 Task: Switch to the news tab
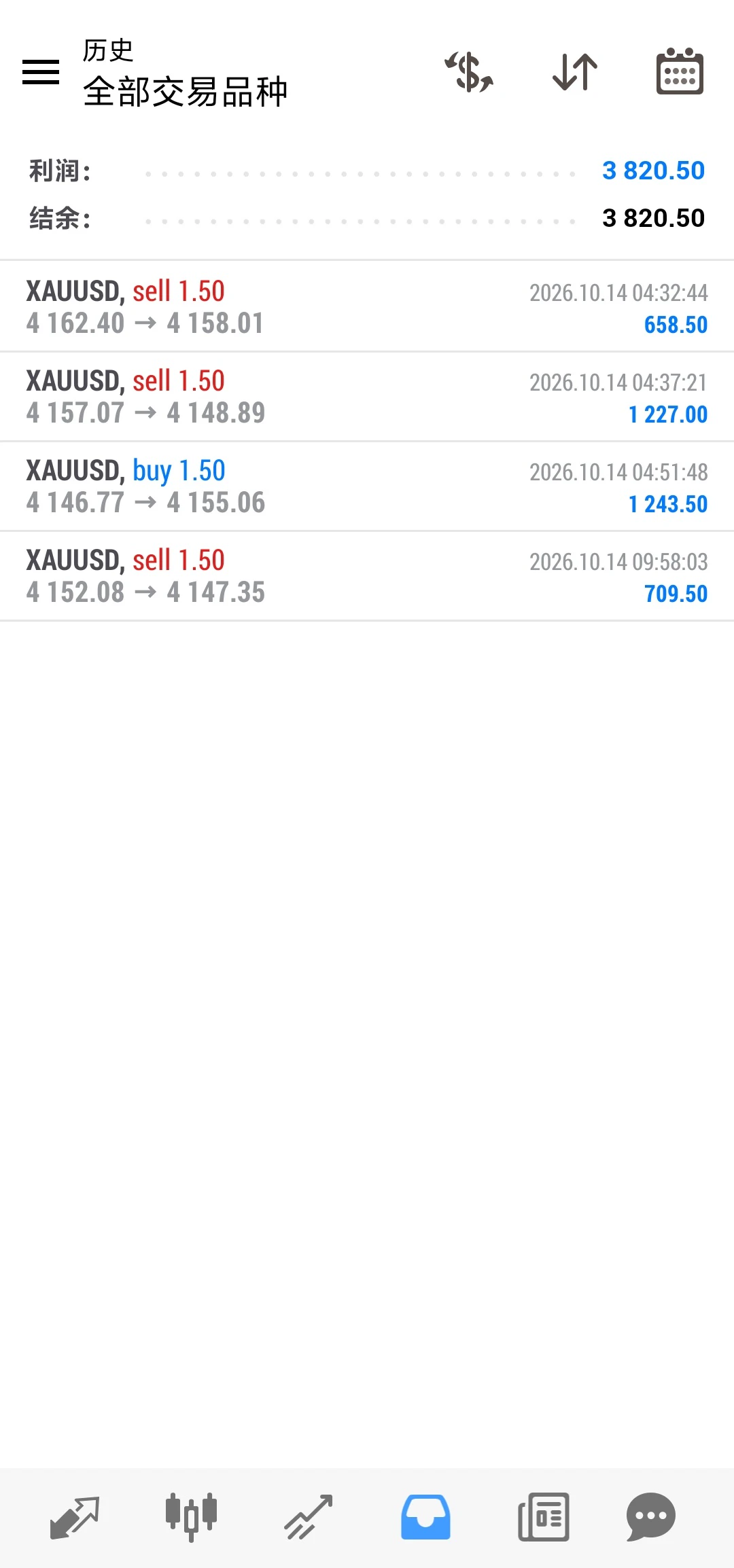click(544, 1517)
